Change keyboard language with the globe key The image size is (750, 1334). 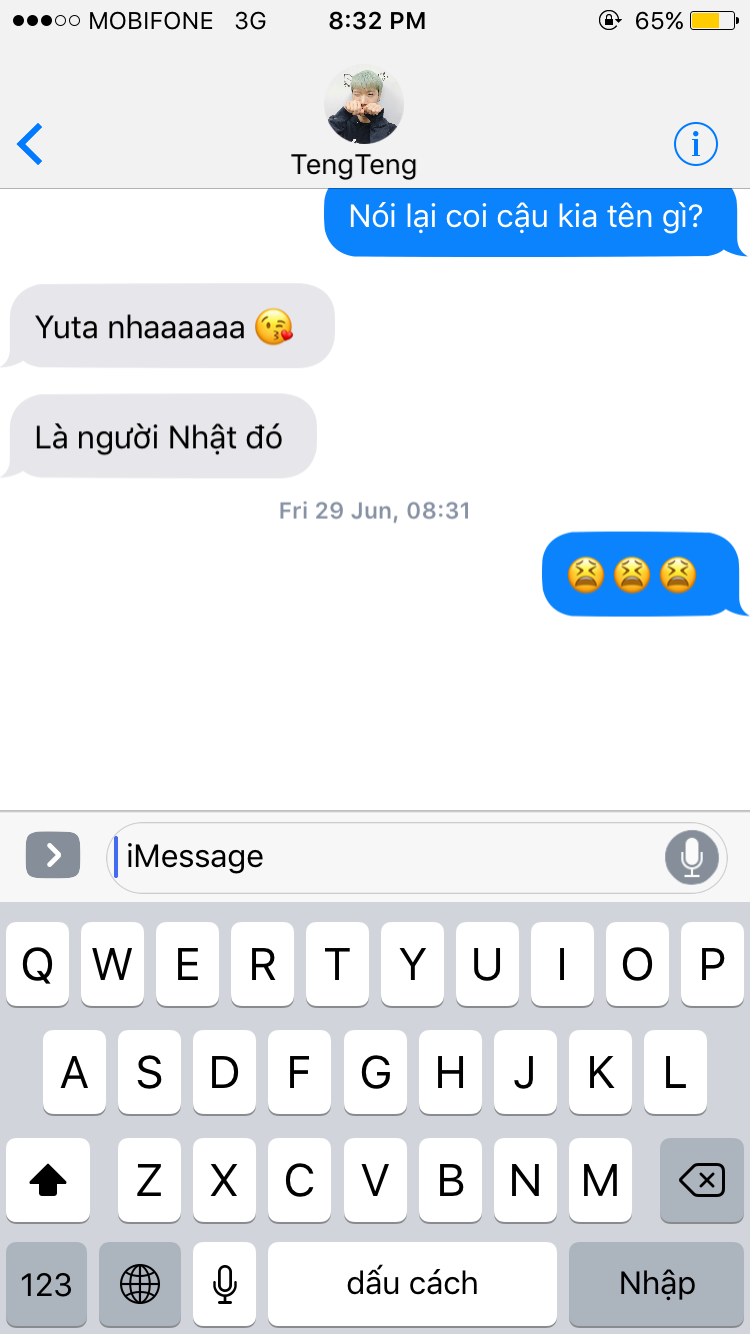(140, 1284)
